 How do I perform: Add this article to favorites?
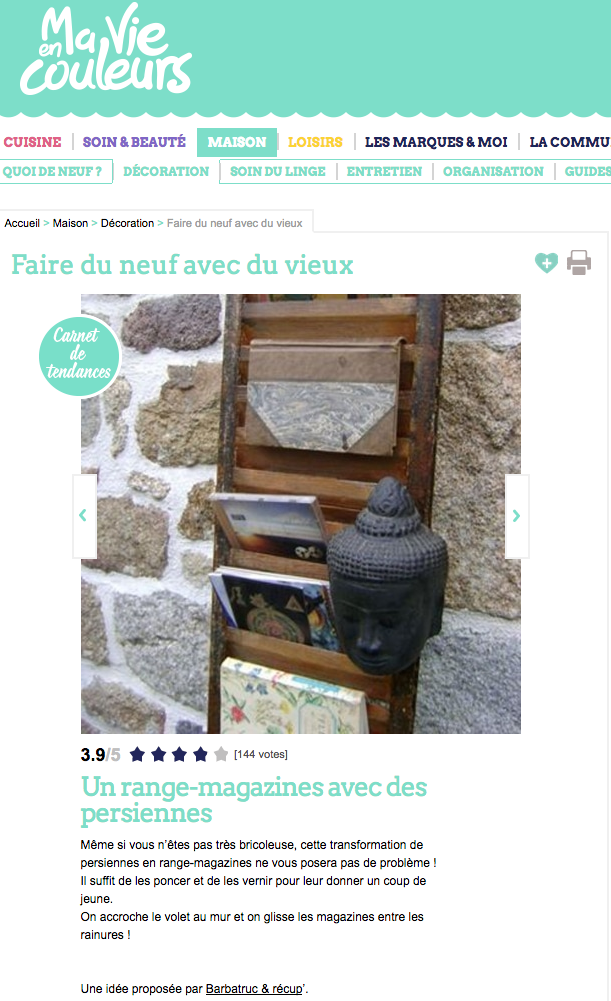[546, 263]
